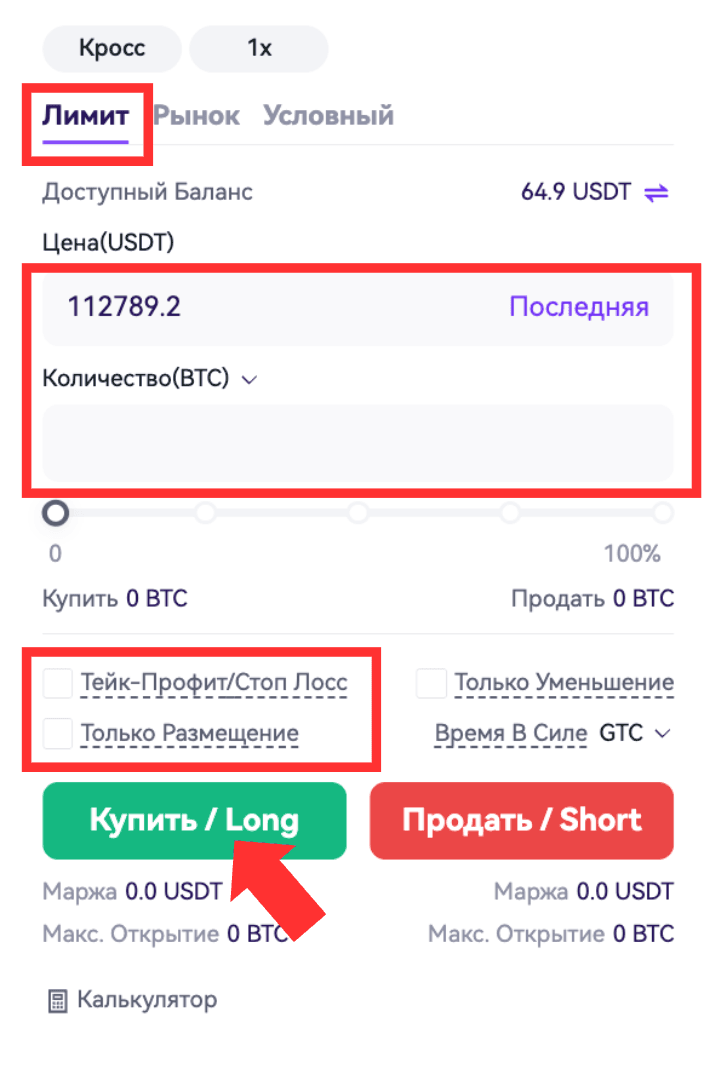The height and width of the screenshot is (1068, 724).
Task: Open the Кросс margin mode selector
Action: tap(112, 48)
